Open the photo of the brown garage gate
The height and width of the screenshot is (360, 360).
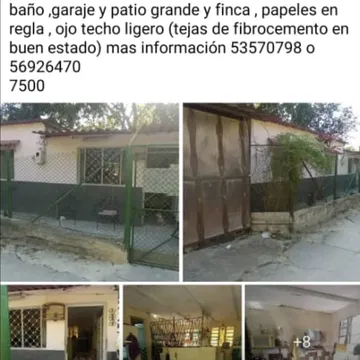(x=271, y=192)
